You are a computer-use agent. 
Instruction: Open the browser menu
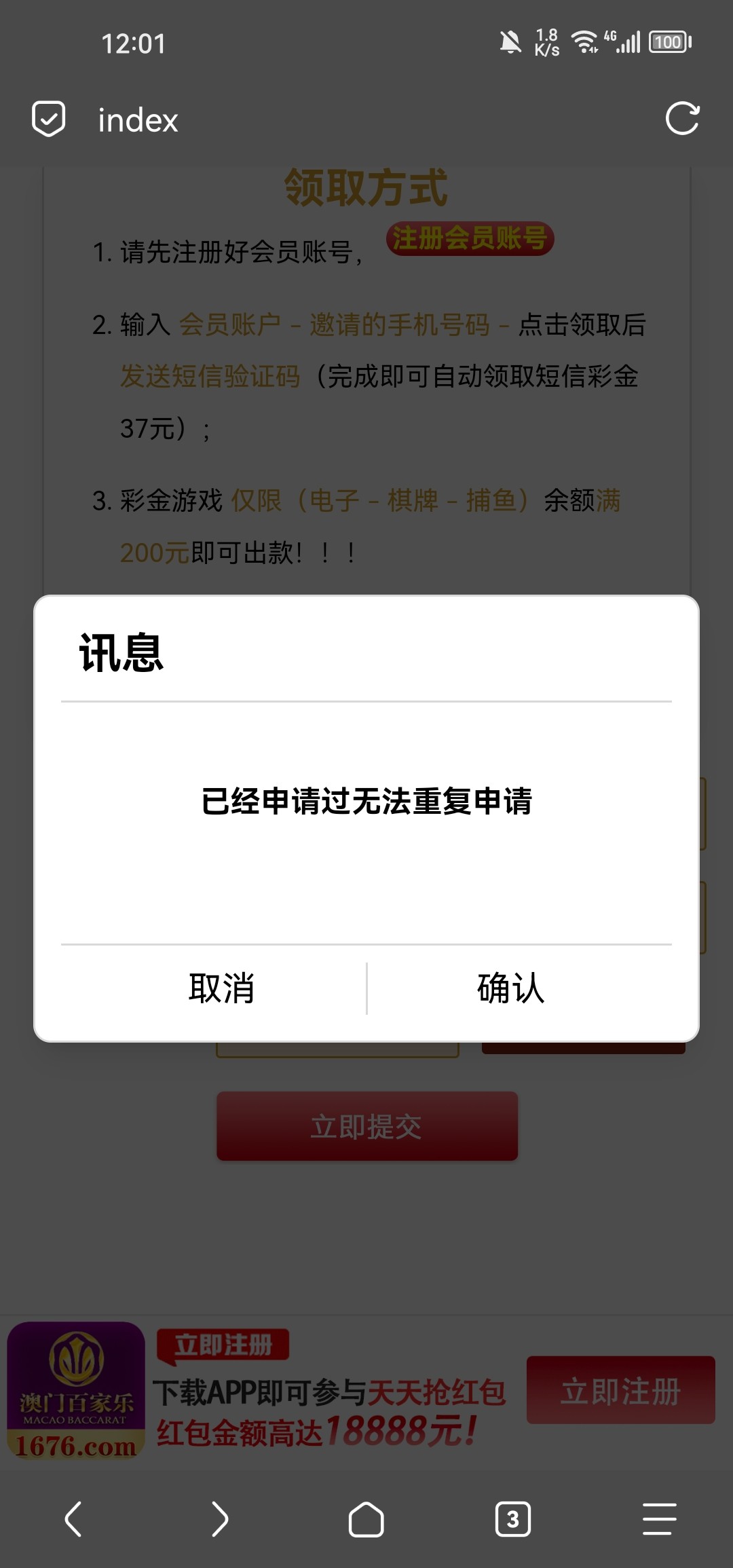coord(659,1519)
